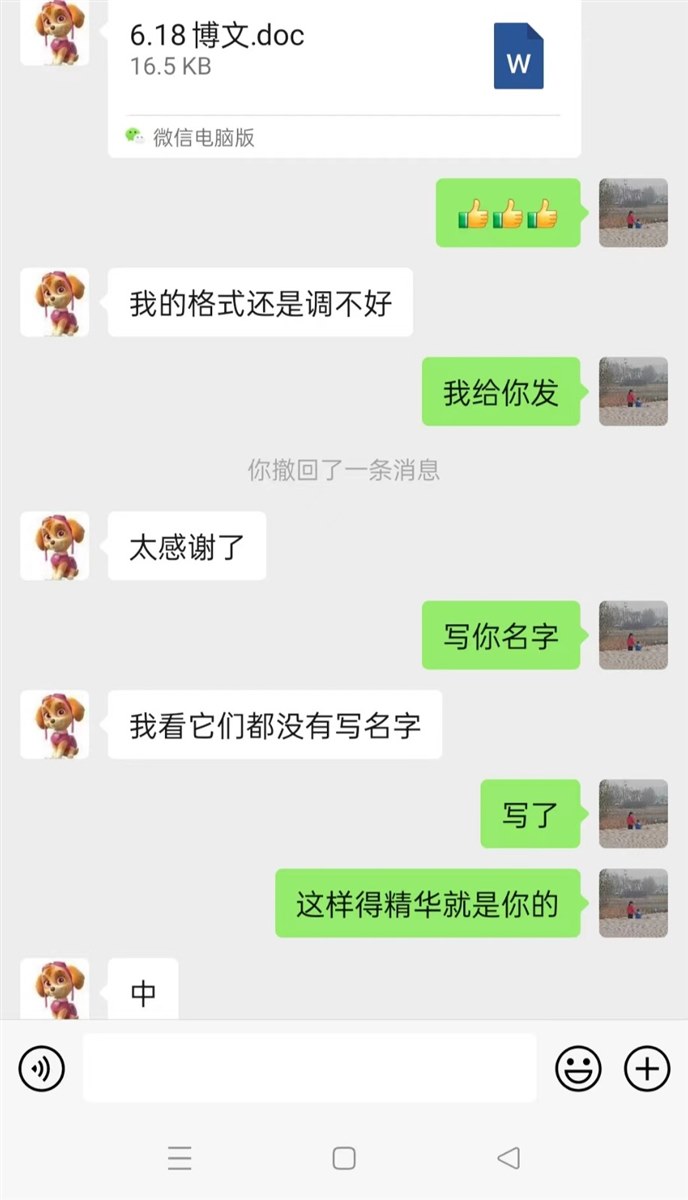View contact avatar beside 太感谢了 message
The image size is (688, 1200).
(55, 546)
